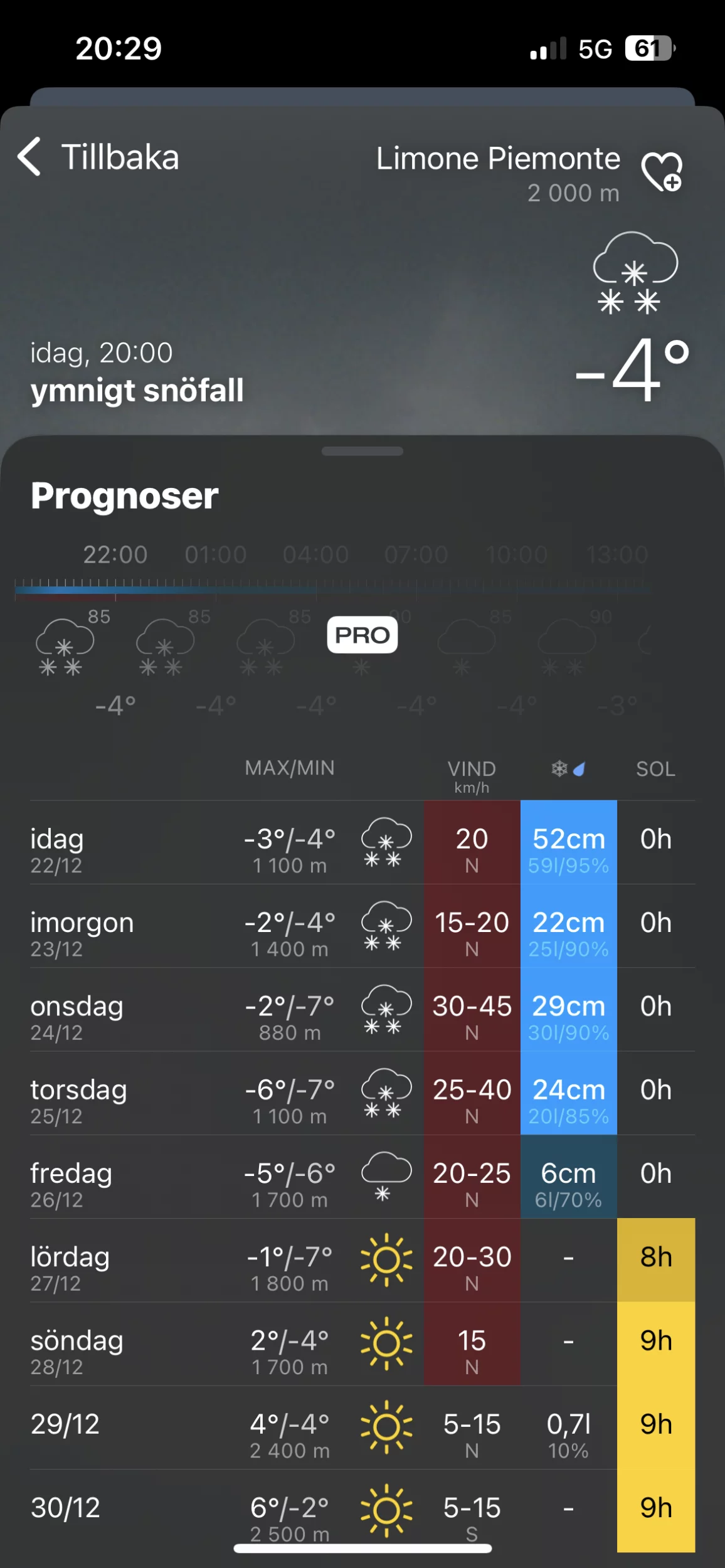Go back with the Tillbaka button
The height and width of the screenshot is (1568, 725).
(99, 157)
